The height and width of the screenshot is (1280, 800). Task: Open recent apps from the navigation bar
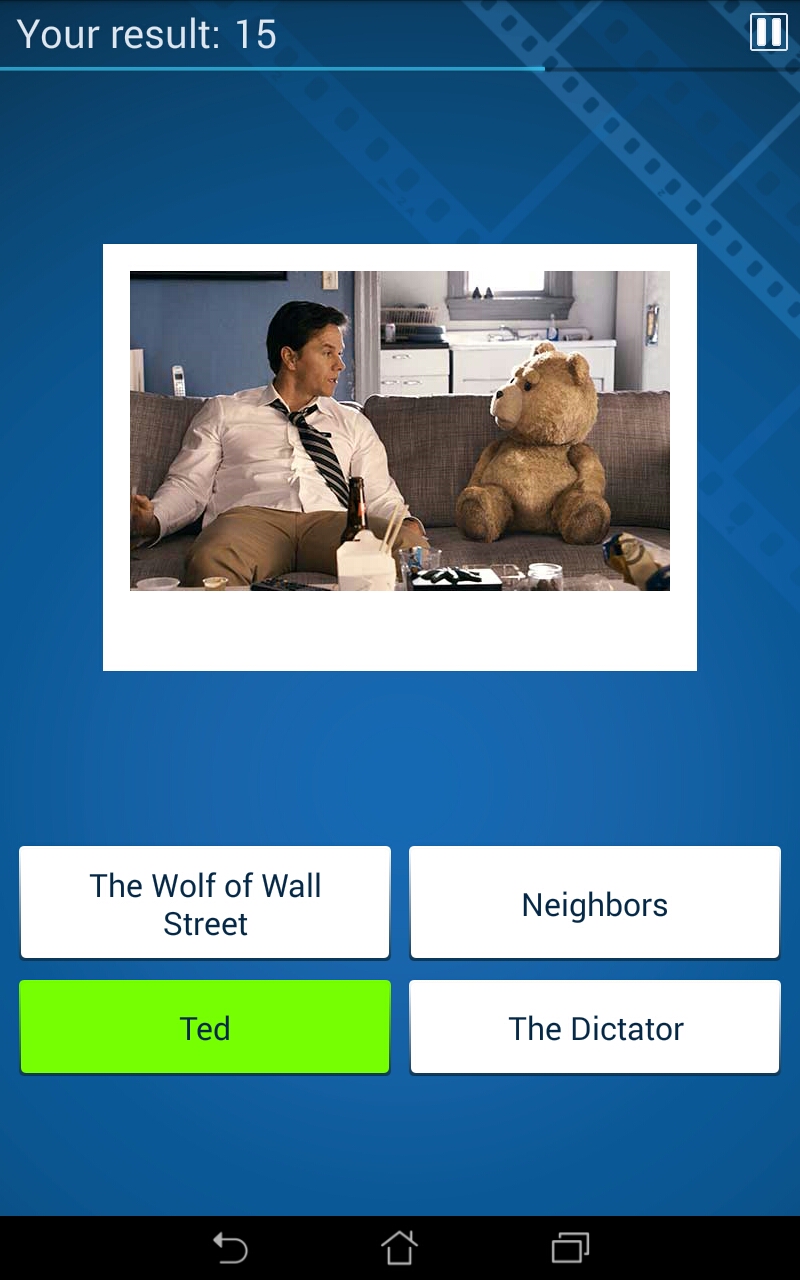tap(570, 1248)
